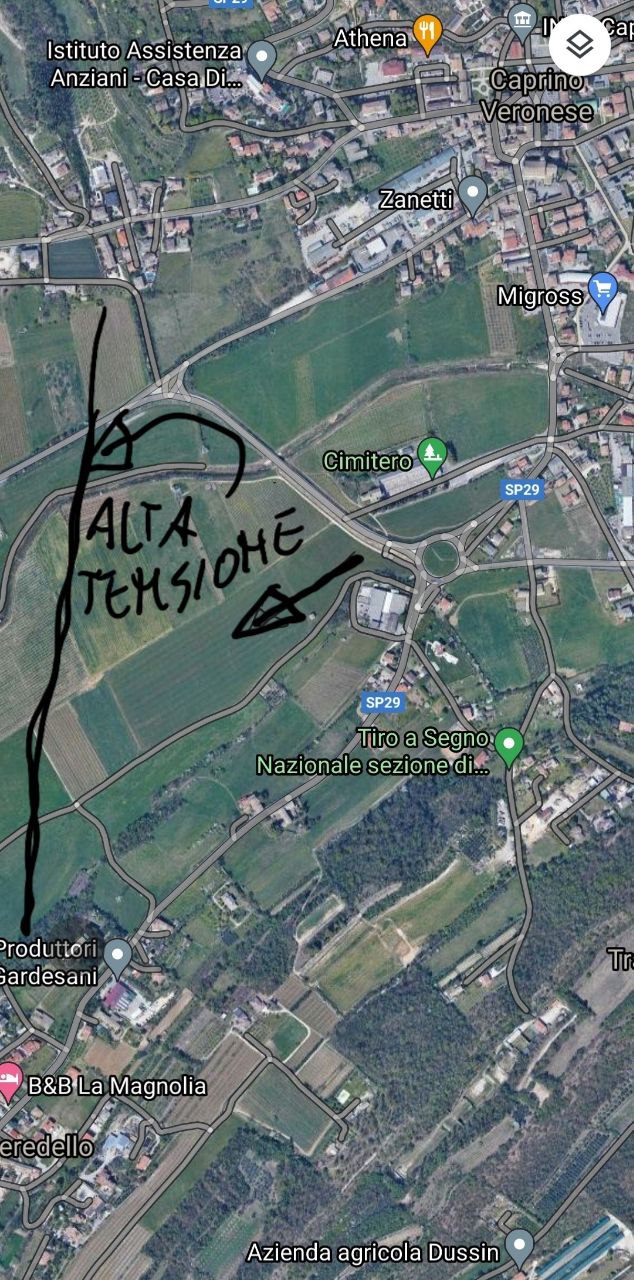Select the Migross shopping pin

click(602, 291)
